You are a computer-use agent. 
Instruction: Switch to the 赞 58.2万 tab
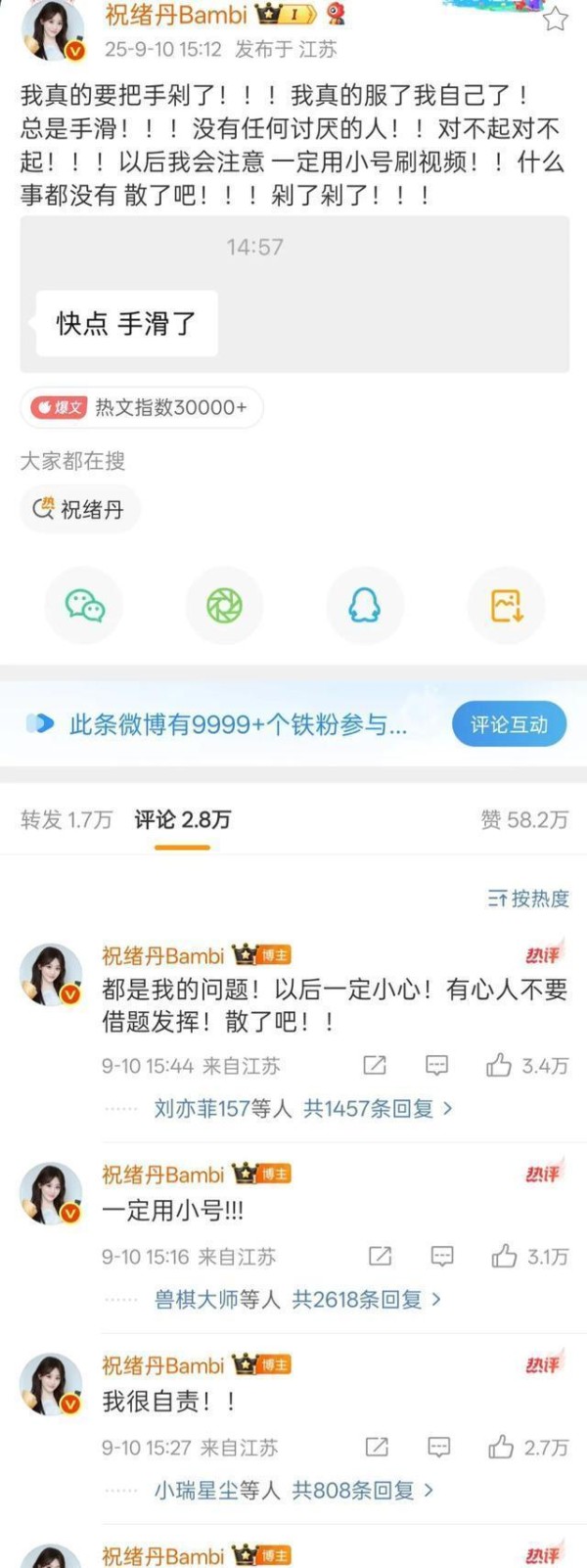tap(524, 819)
